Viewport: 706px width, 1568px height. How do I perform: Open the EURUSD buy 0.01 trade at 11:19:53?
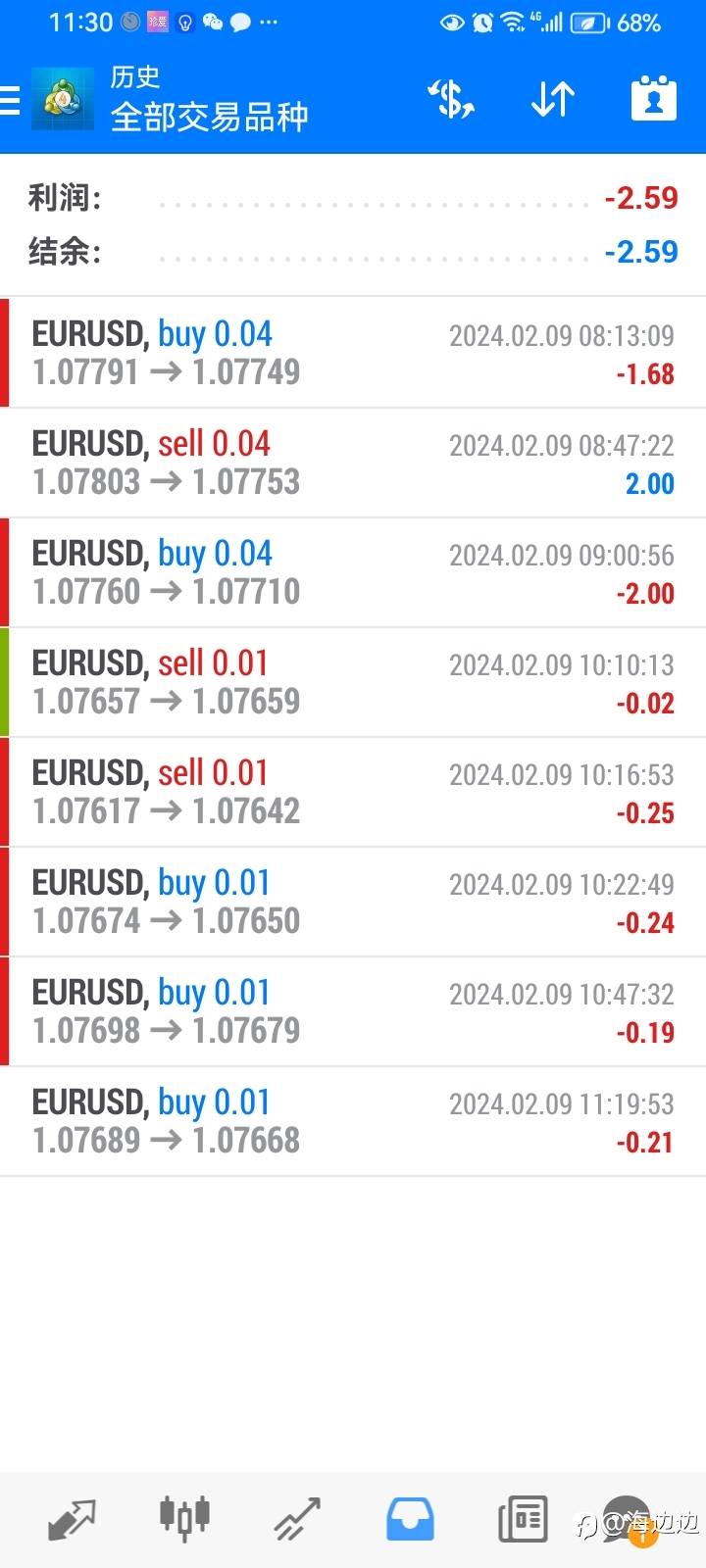pyautogui.click(x=353, y=1121)
